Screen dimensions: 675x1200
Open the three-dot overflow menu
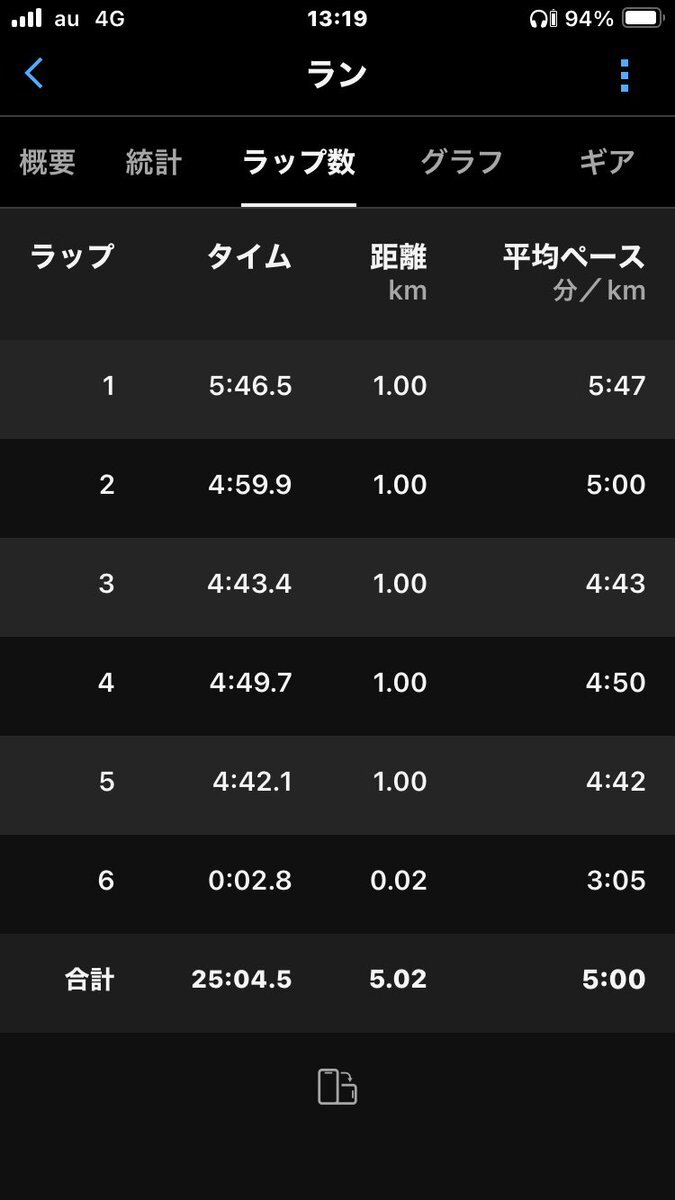[x=624, y=75]
